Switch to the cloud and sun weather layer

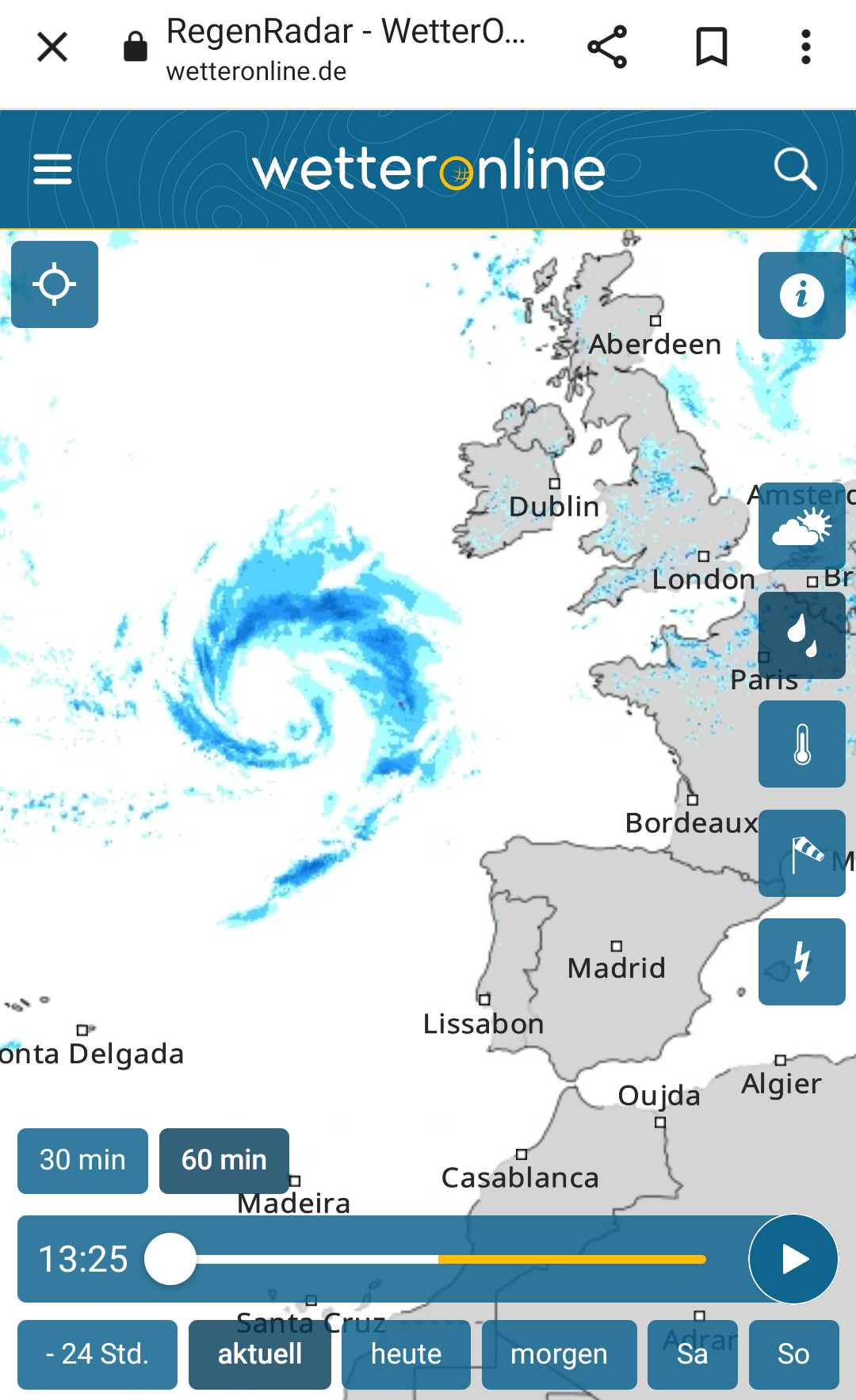[801, 526]
